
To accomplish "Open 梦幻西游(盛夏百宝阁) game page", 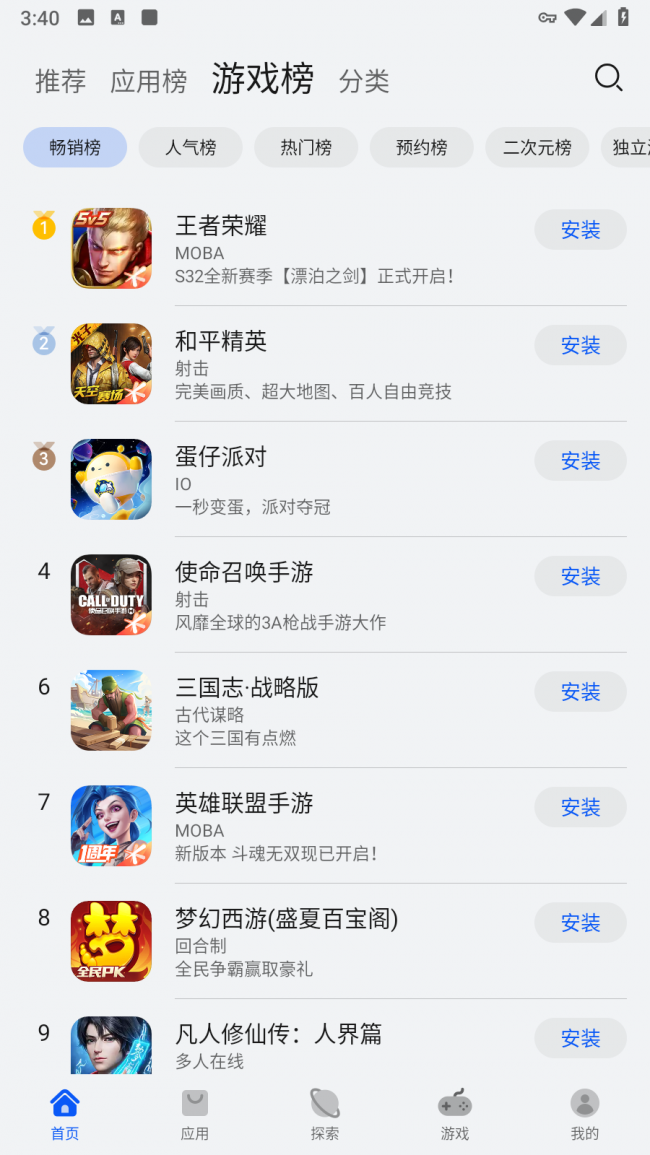I will click(286, 918).
